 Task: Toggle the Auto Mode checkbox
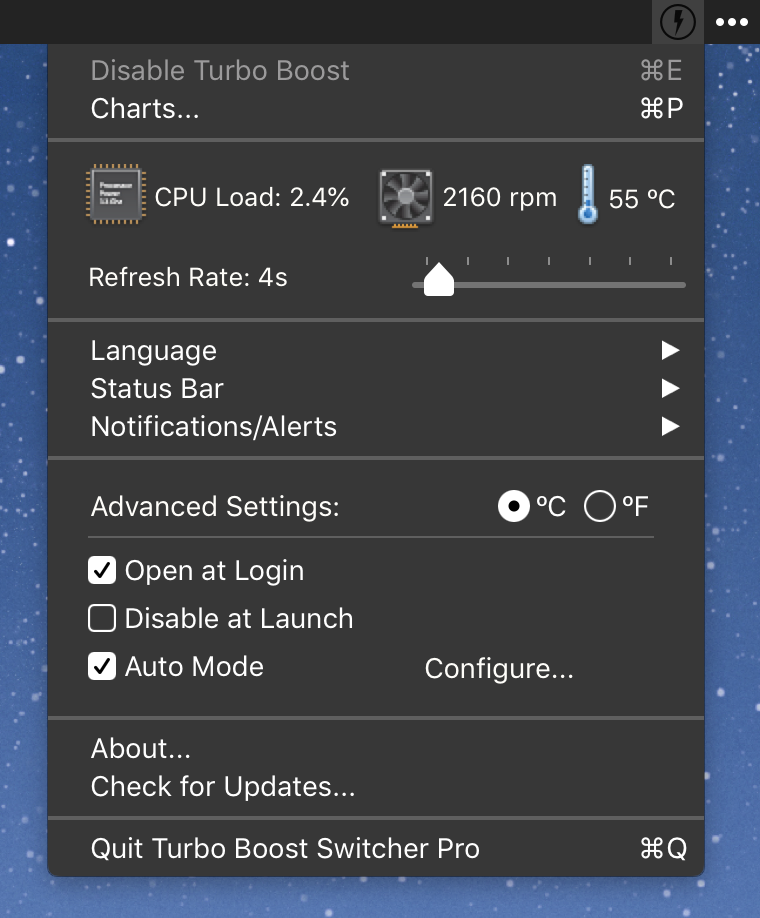pos(102,667)
